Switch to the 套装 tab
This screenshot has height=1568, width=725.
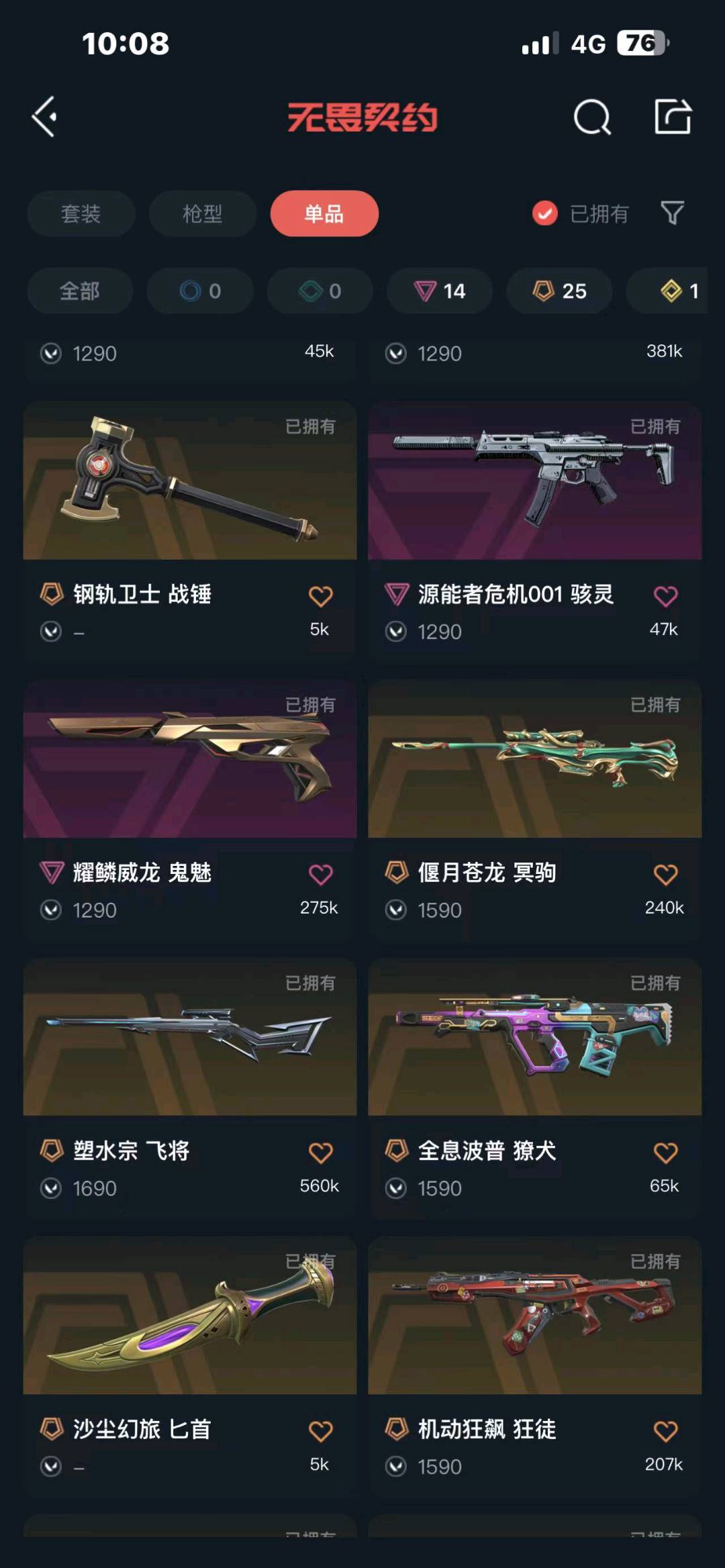coord(81,213)
